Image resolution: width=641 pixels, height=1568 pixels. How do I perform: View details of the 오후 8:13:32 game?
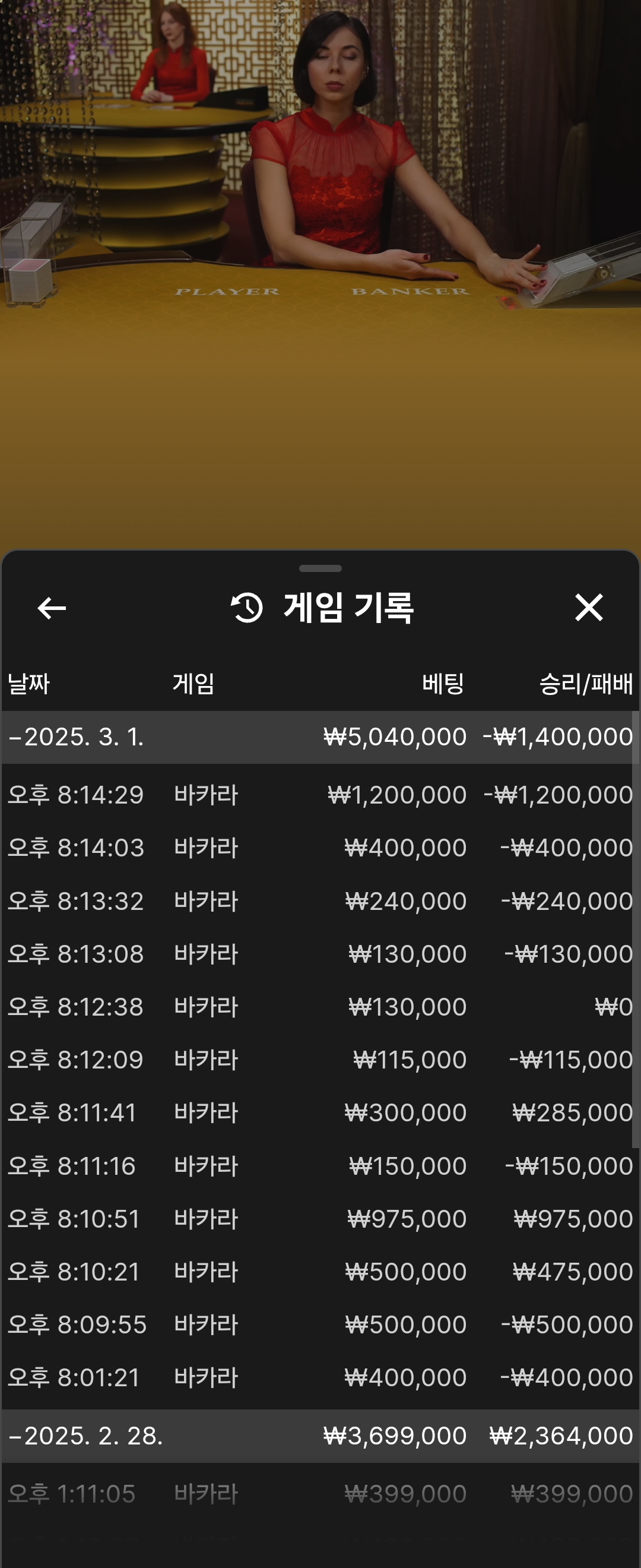[x=320, y=901]
